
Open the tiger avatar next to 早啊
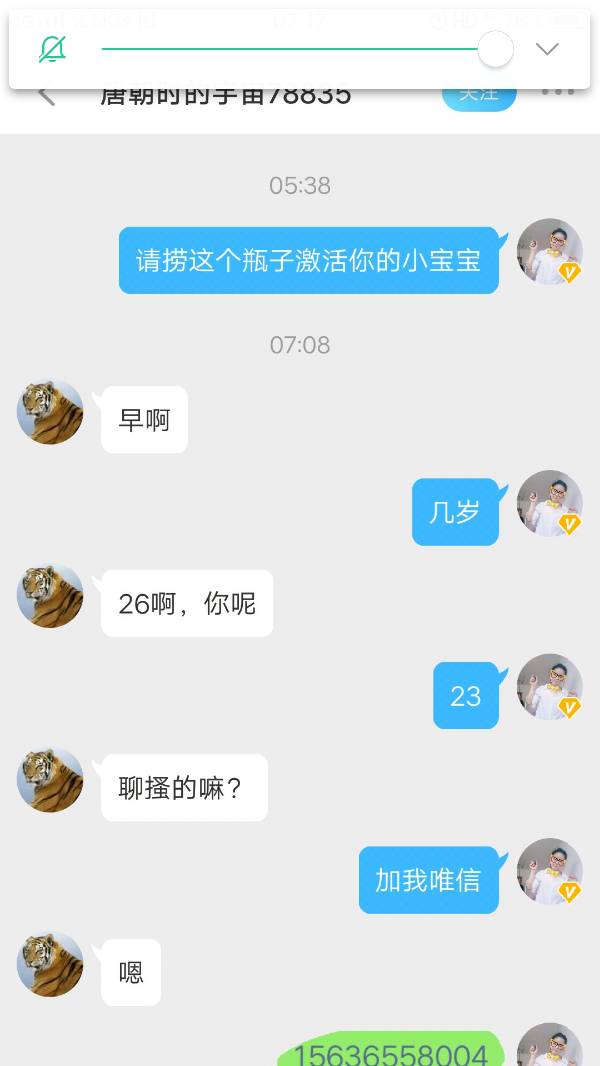(x=50, y=413)
